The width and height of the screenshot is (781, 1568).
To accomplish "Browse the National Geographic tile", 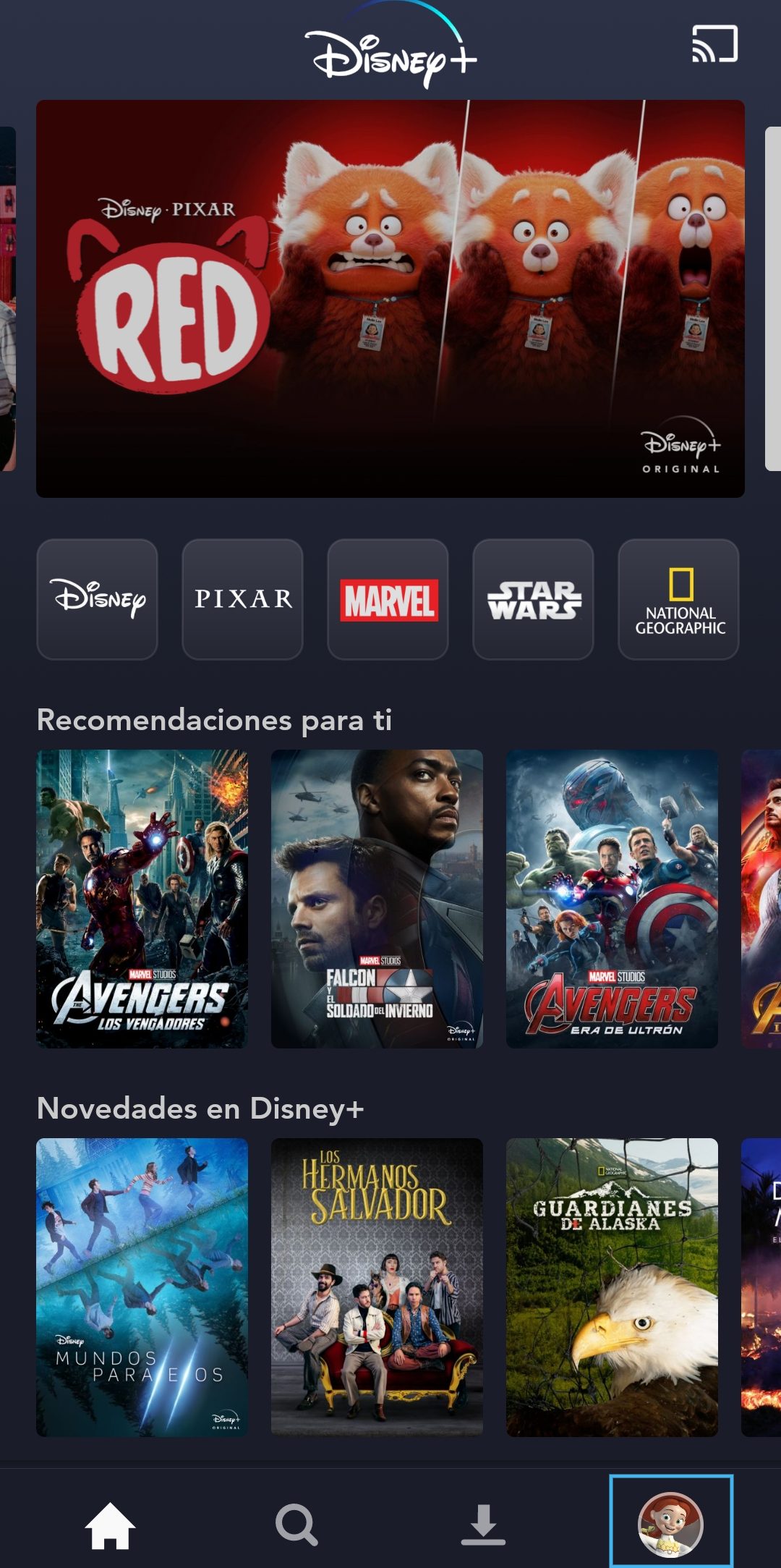I will [x=679, y=599].
